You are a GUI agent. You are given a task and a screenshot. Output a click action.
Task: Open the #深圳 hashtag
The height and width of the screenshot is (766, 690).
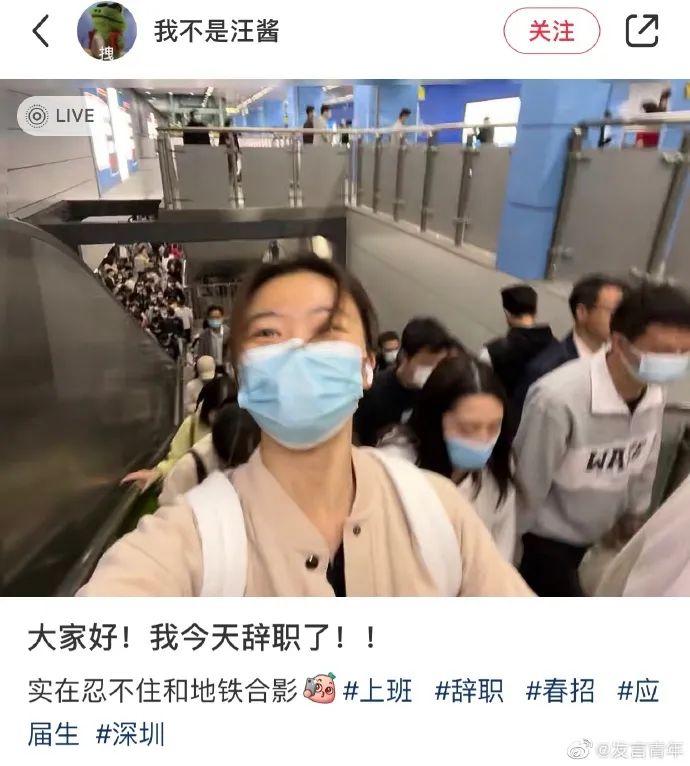130,734
